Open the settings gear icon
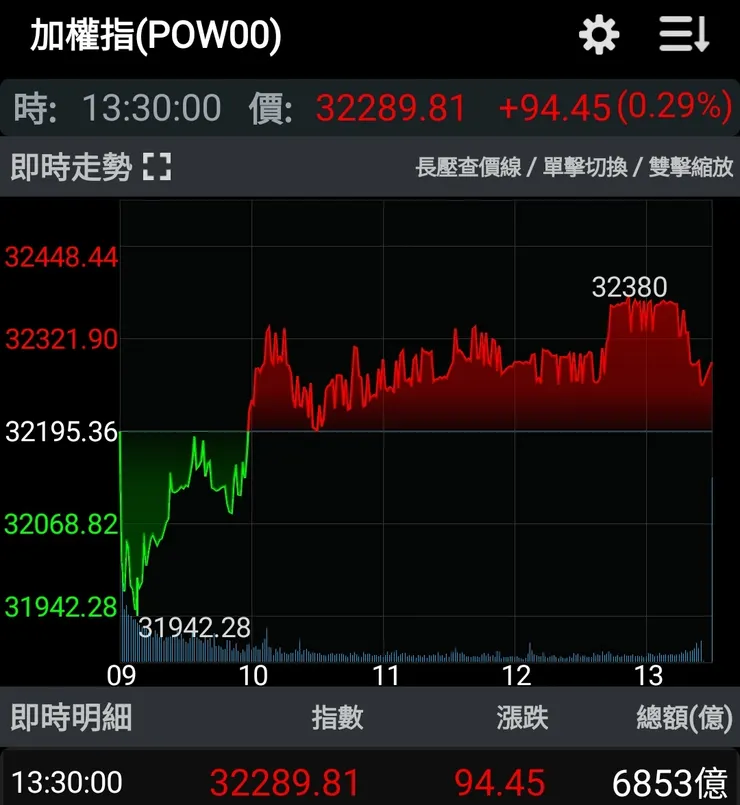 [598, 35]
